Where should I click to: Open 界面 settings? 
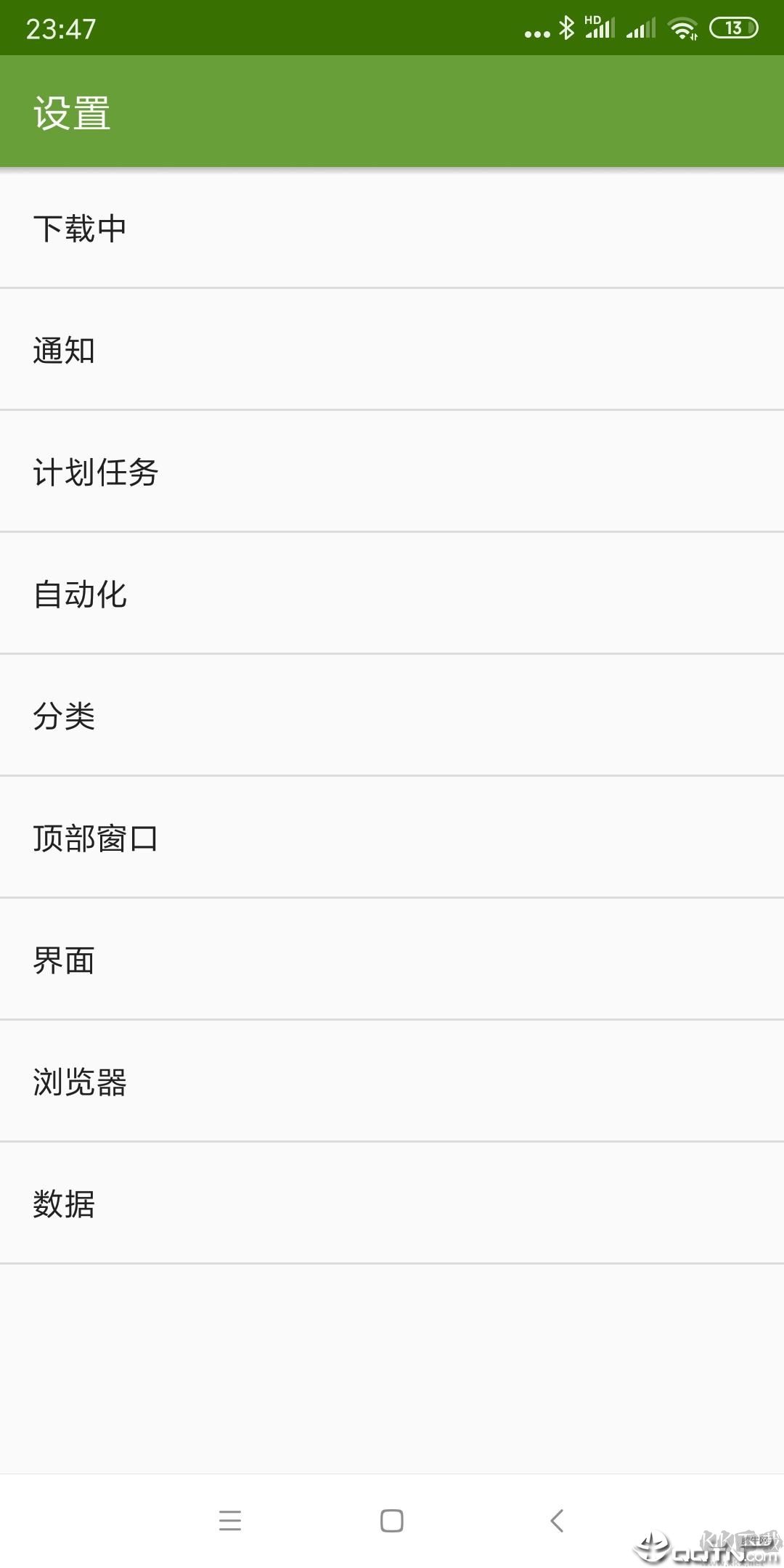click(392, 960)
